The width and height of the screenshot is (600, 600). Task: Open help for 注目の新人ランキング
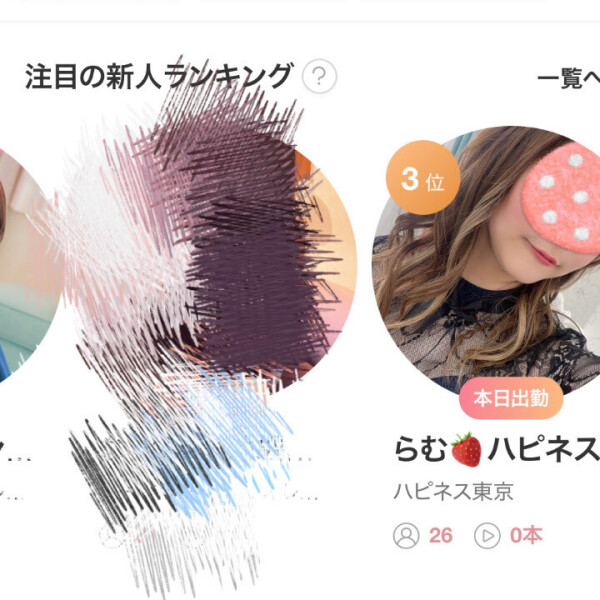(x=319, y=76)
